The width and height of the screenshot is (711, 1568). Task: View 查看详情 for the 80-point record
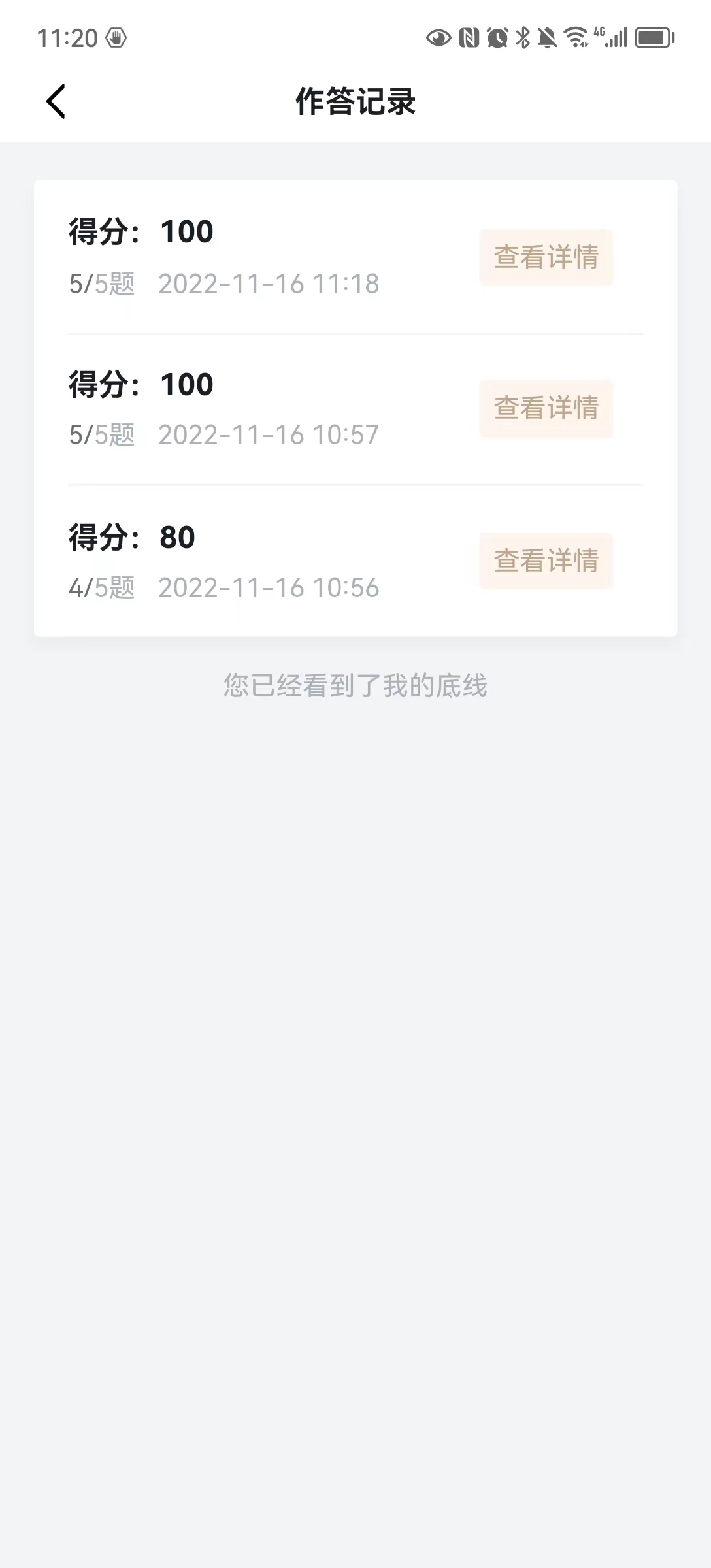(x=546, y=561)
